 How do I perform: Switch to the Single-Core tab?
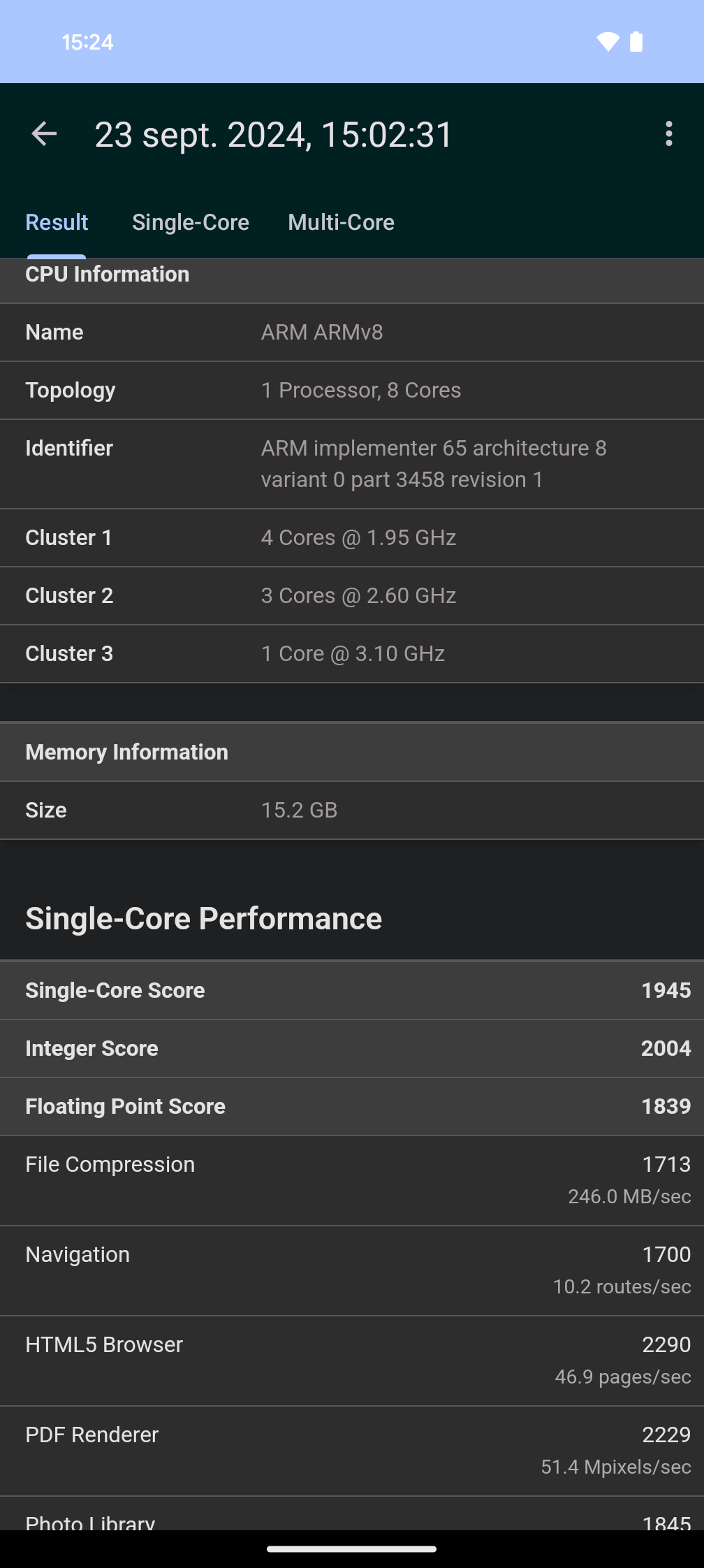(x=191, y=222)
